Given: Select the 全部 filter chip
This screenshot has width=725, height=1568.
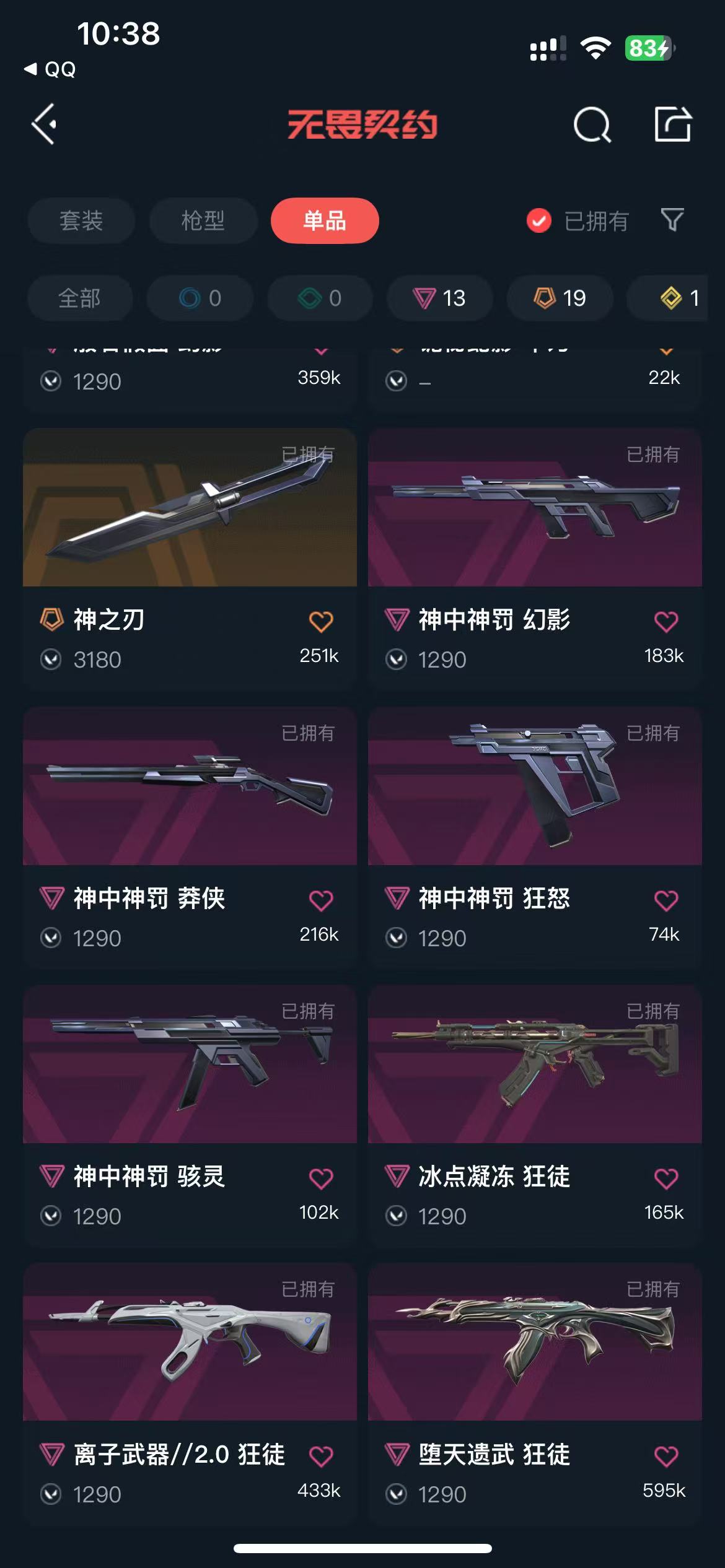Looking at the screenshot, I should coord(79,298).
